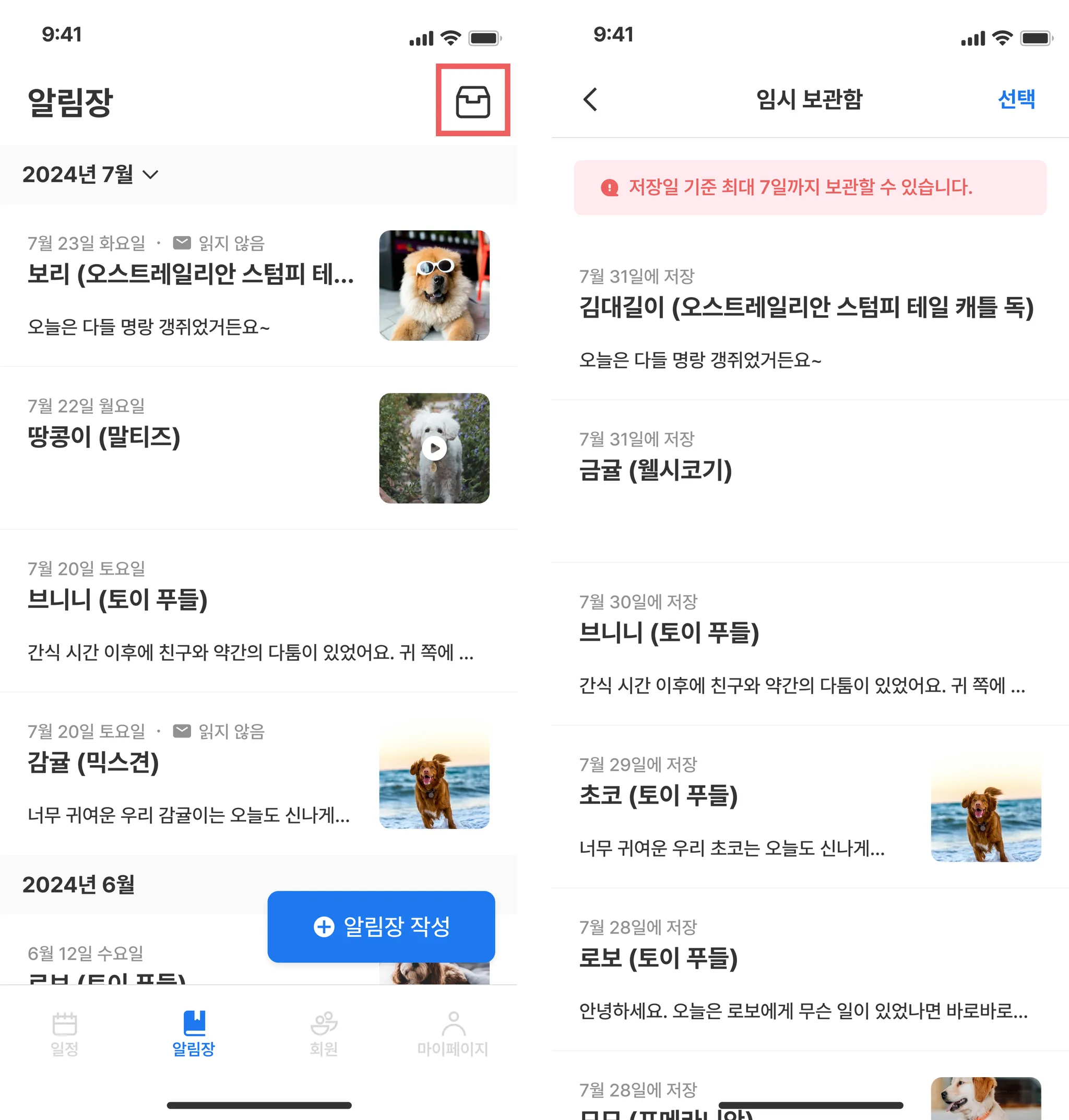1069x1120 pixels.
Task: Open 7월 20일 notice for 브니니
Action: pos(251,610)
